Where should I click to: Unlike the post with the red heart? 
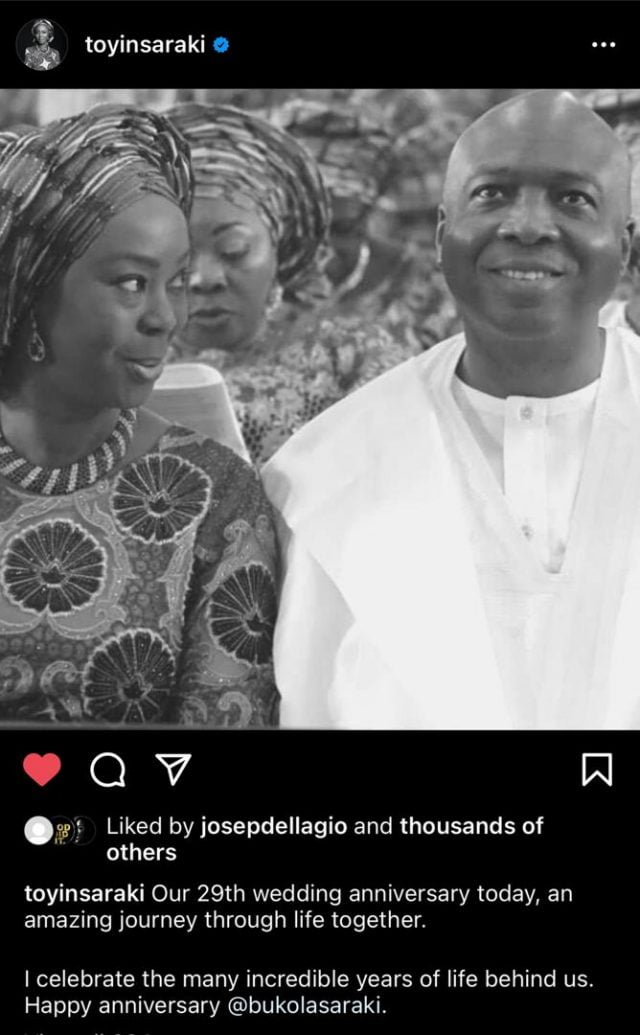point(42,769)
